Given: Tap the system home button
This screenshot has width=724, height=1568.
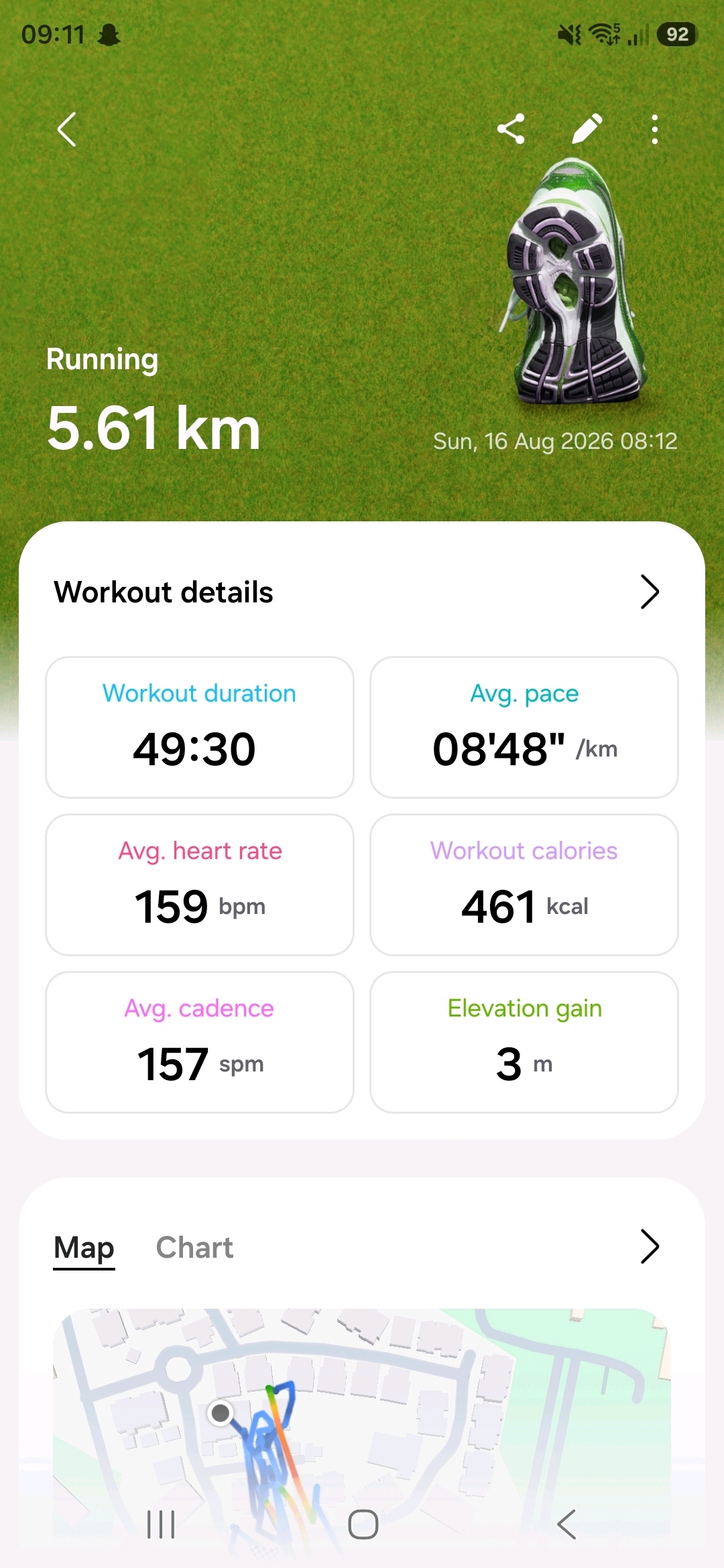Looking at the screenshot, I should pyautogui.click(x=363, y=1524).
